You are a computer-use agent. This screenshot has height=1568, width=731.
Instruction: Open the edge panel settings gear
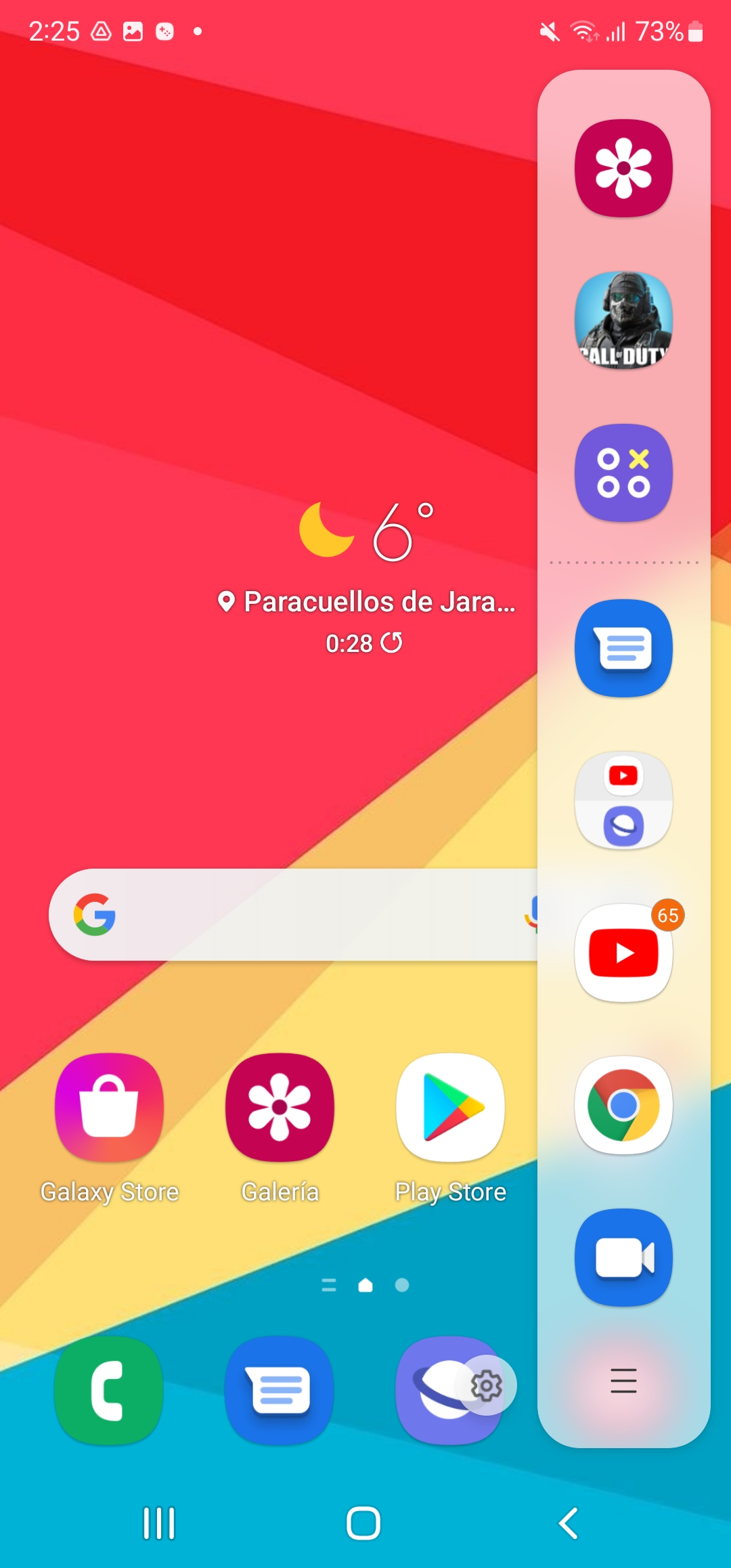[487, 1386]
